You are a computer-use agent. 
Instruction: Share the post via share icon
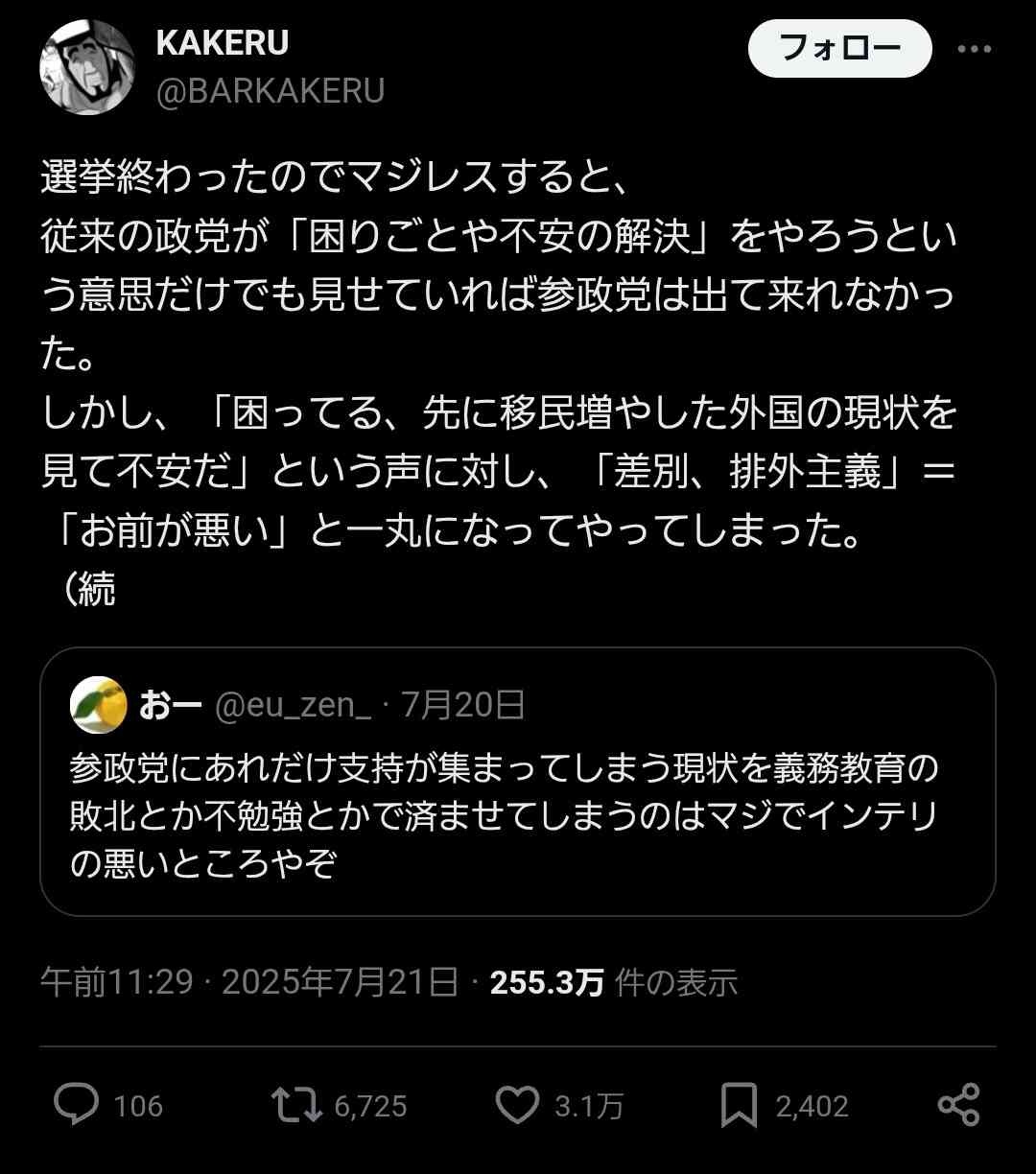point(958,1105)
